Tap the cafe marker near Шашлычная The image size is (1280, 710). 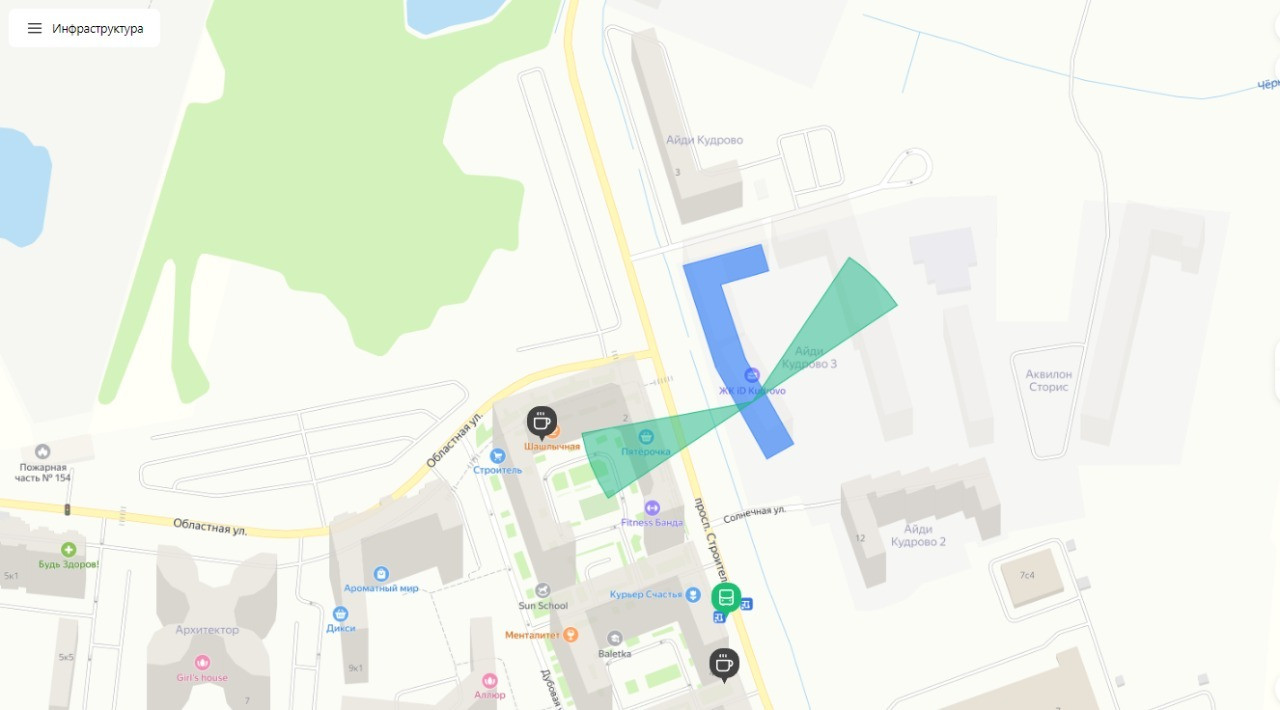(542, 422)
